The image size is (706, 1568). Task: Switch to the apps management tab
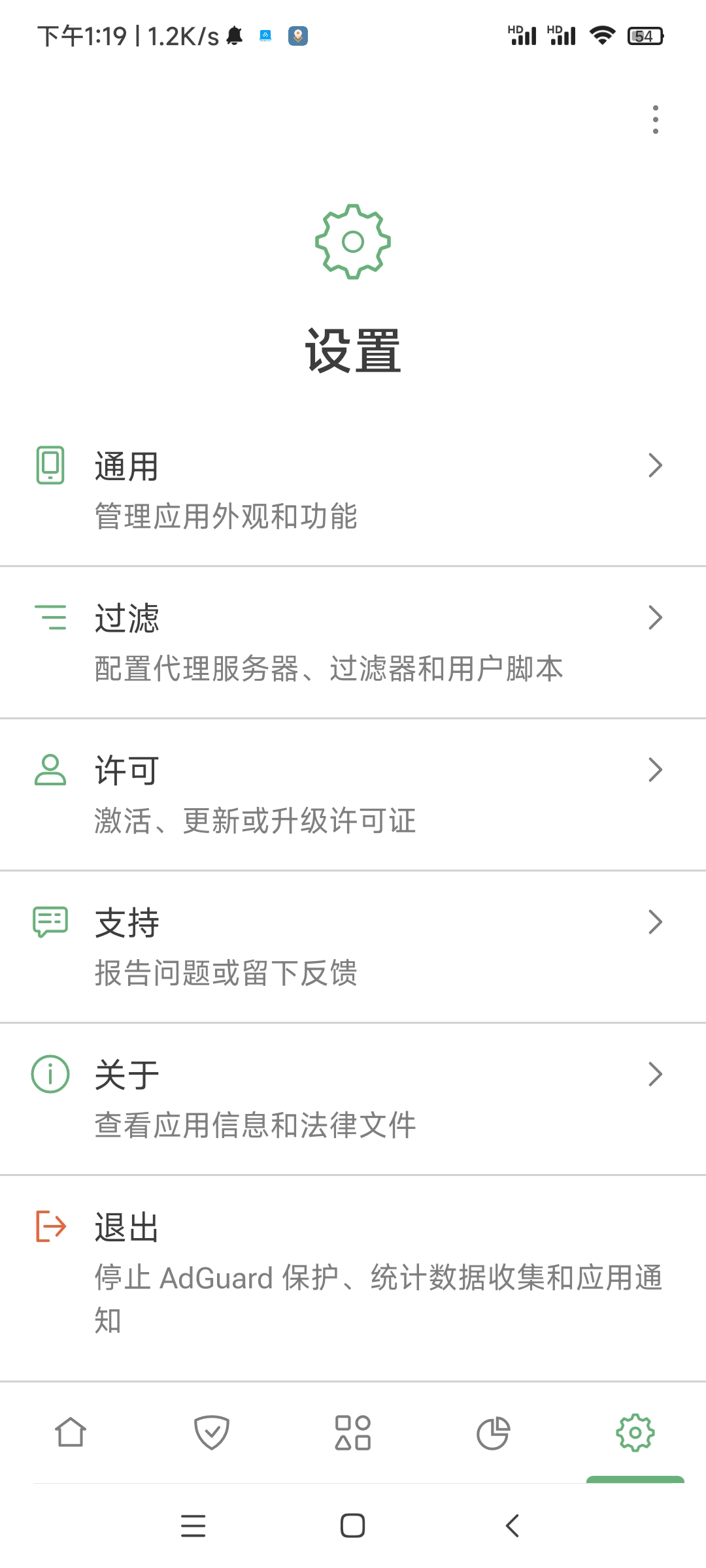(353, 1433)
